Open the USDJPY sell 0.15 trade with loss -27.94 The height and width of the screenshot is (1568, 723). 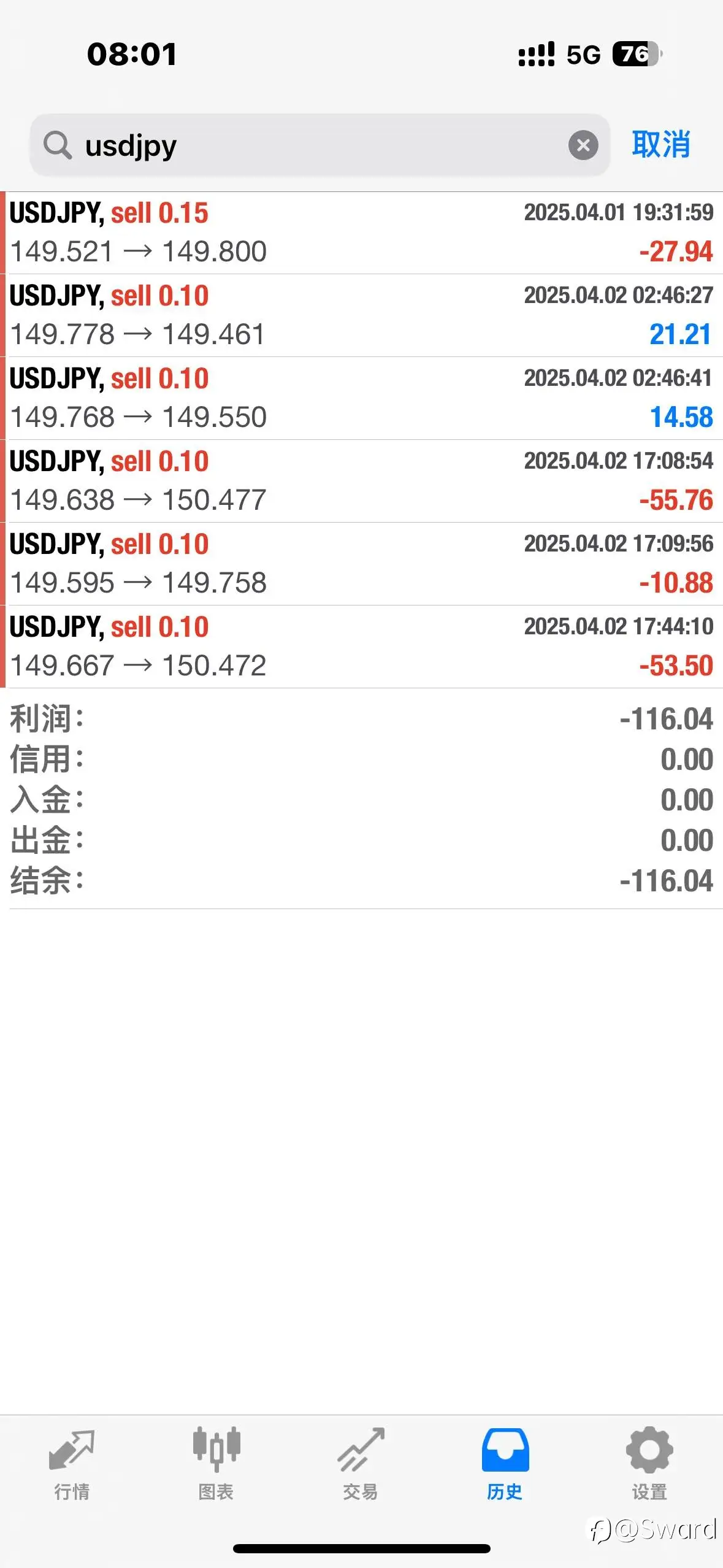coord(361,233)
